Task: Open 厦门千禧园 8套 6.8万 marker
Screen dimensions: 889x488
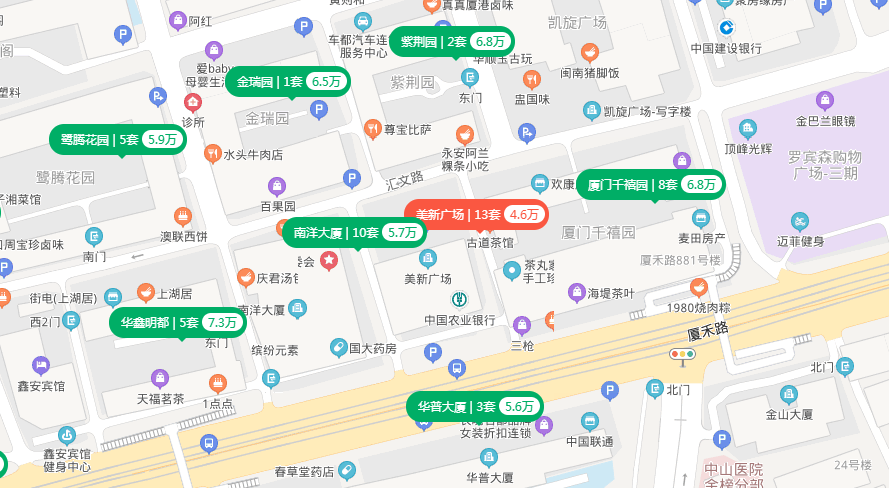Action: [x=650, y=185]
